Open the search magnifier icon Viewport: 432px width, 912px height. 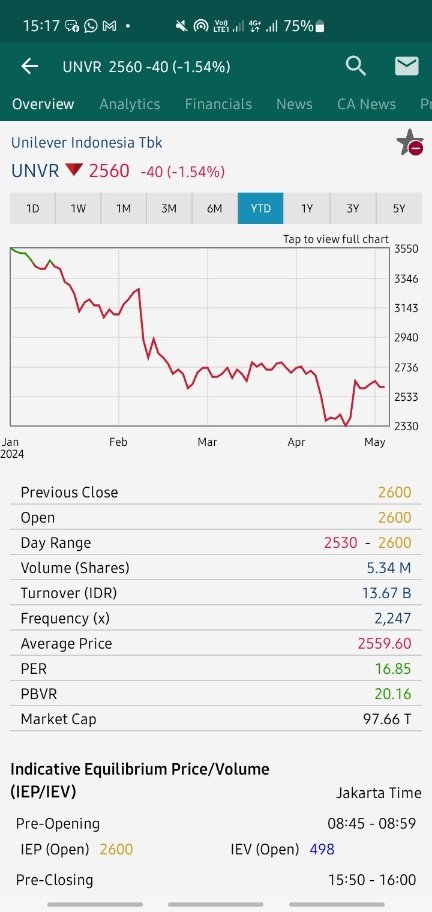coord(355,66)
